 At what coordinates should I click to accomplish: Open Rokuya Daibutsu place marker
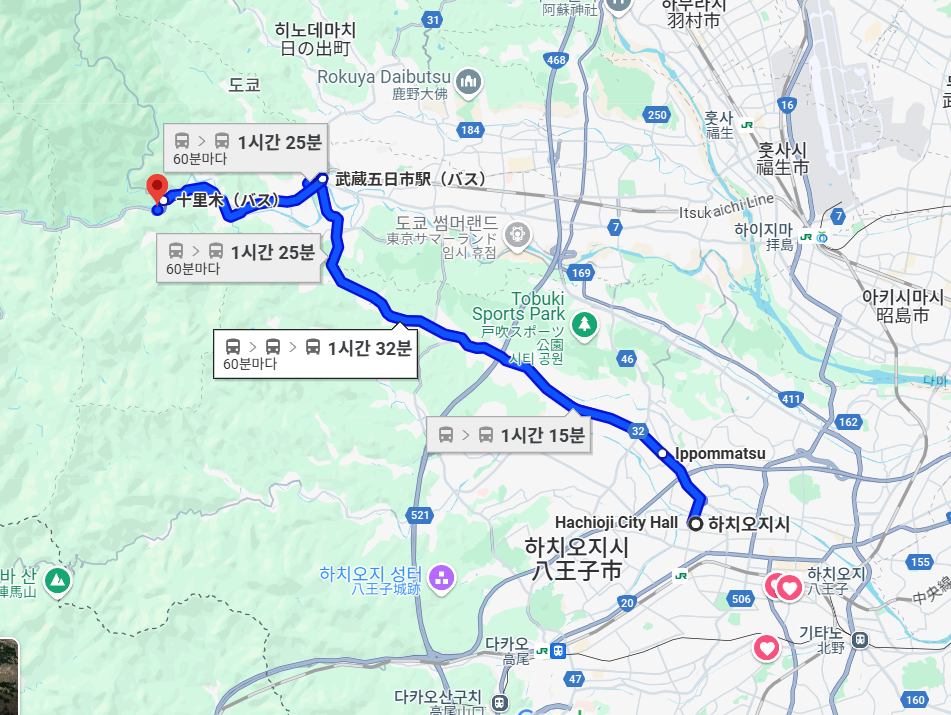point(467,79)
